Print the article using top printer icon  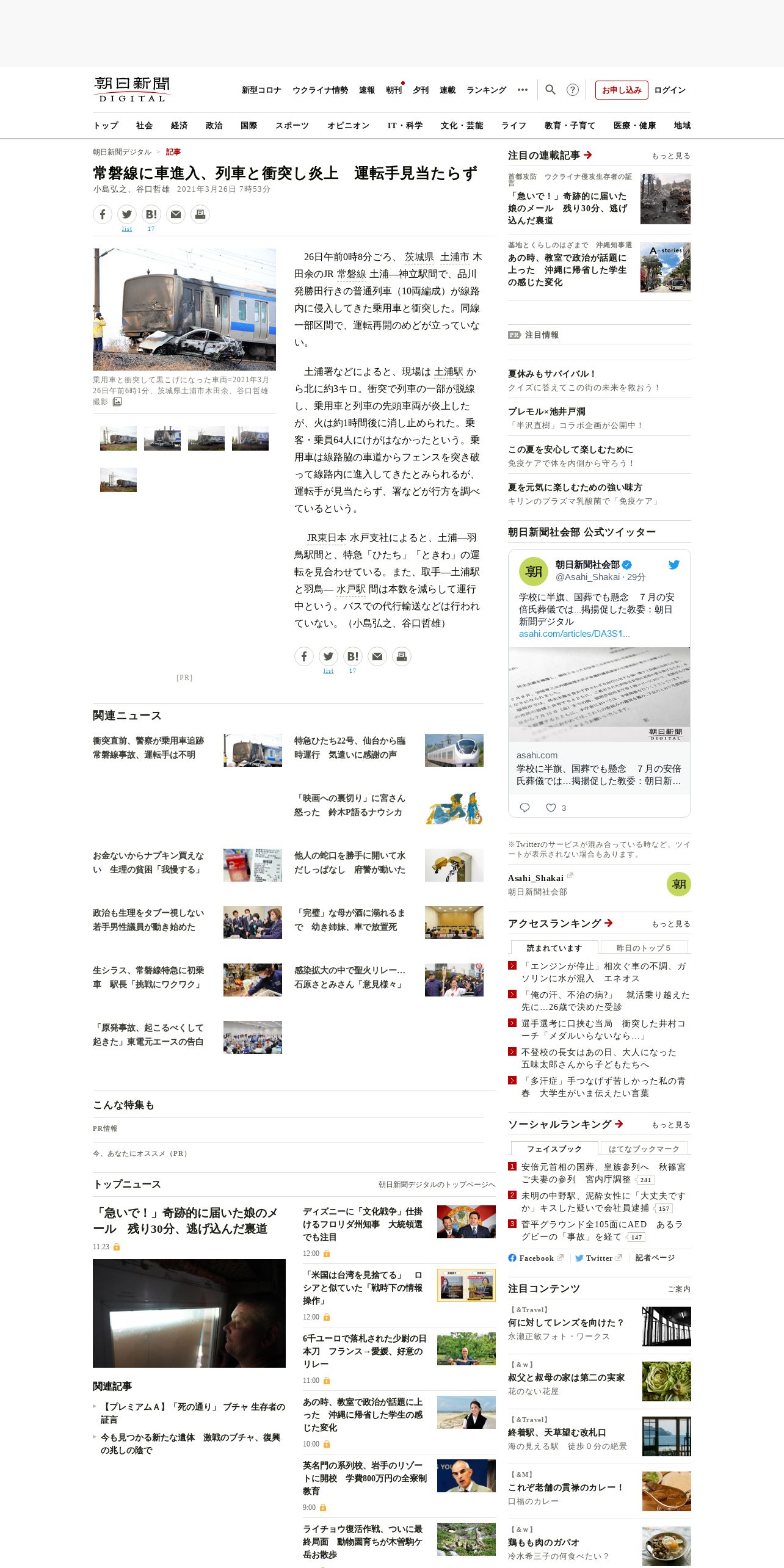(x=200, y=214)
